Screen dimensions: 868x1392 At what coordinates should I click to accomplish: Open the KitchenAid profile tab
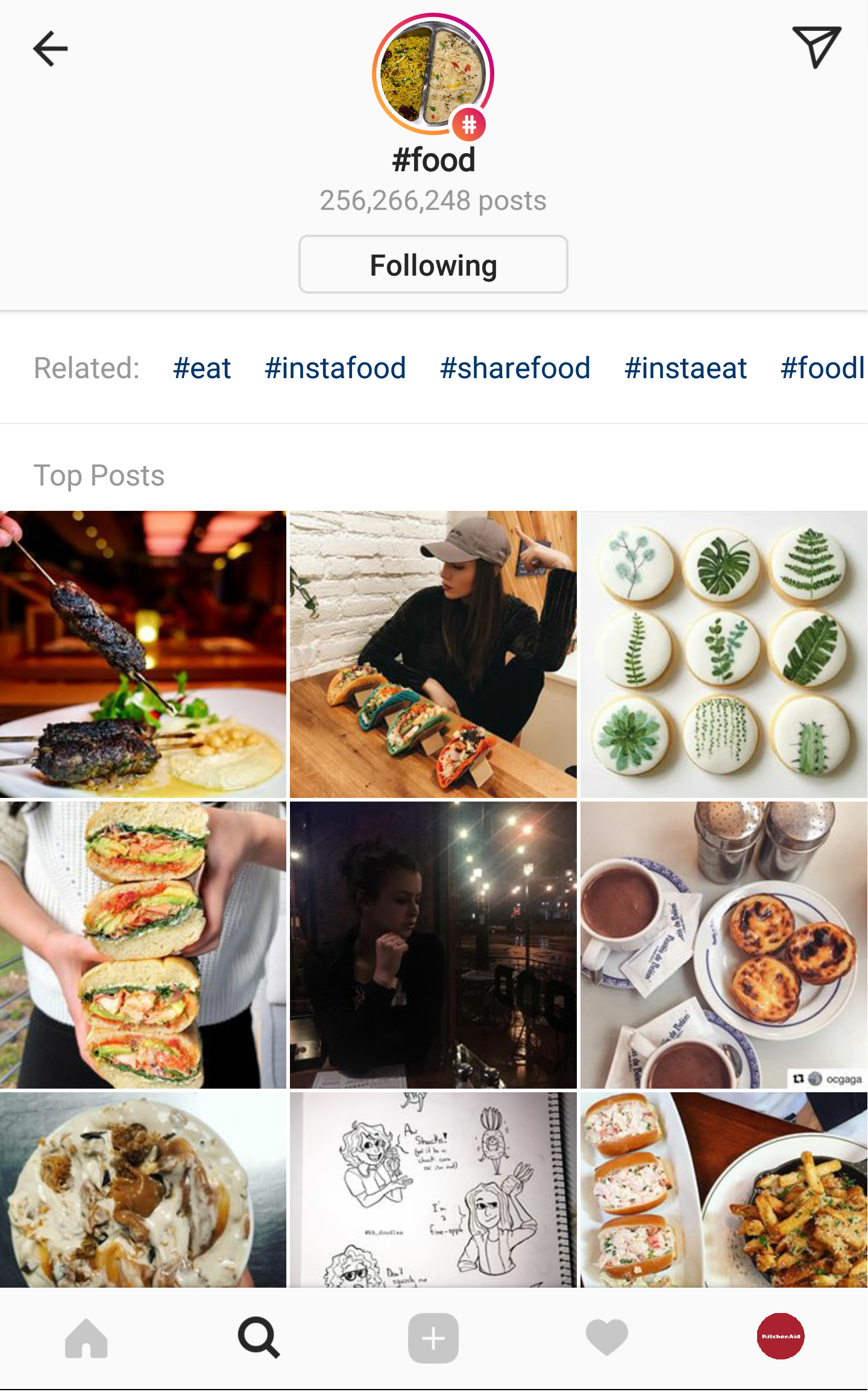781,1337
